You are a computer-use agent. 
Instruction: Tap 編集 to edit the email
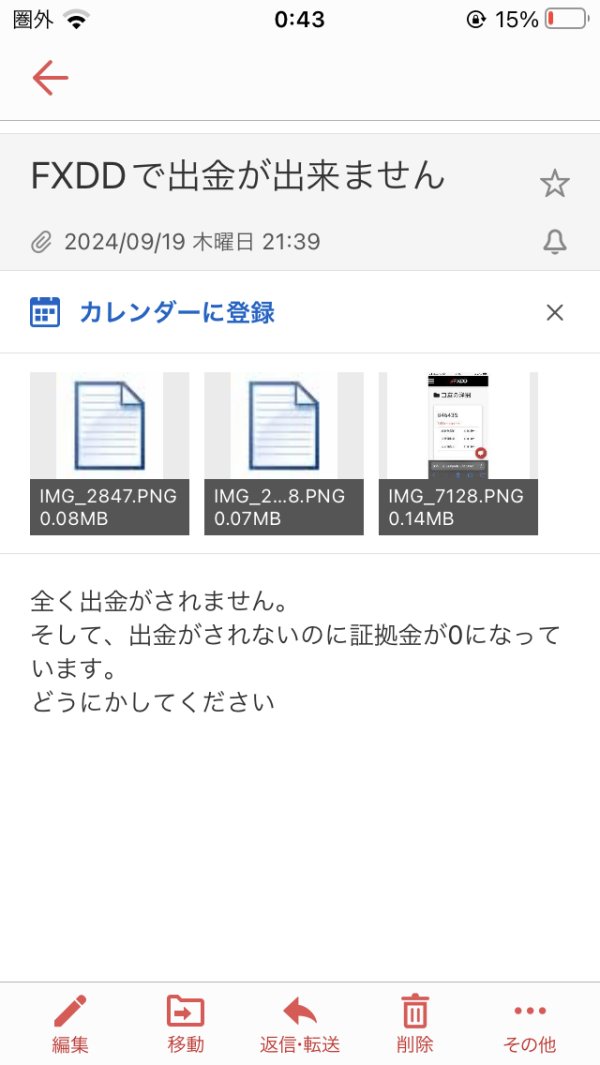pos(71,1024)
